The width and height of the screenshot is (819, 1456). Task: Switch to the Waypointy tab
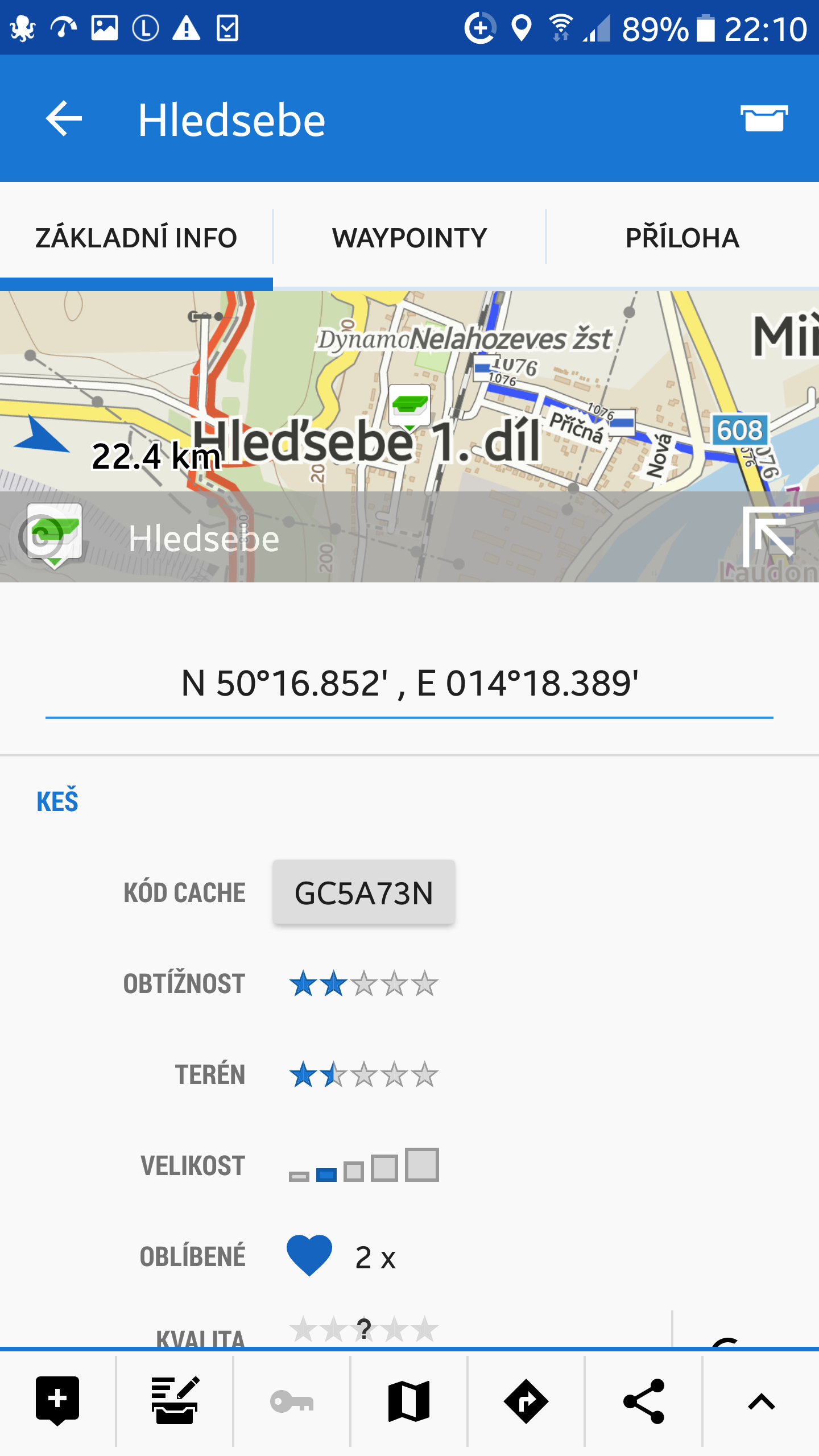point(409,238)
